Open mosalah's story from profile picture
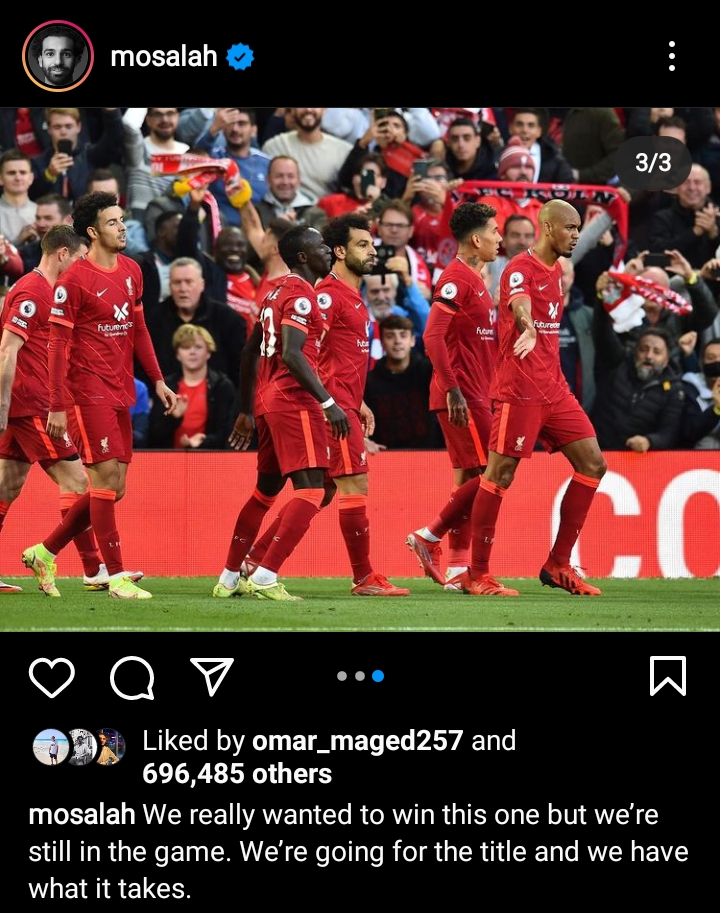 tap(57, 56)
